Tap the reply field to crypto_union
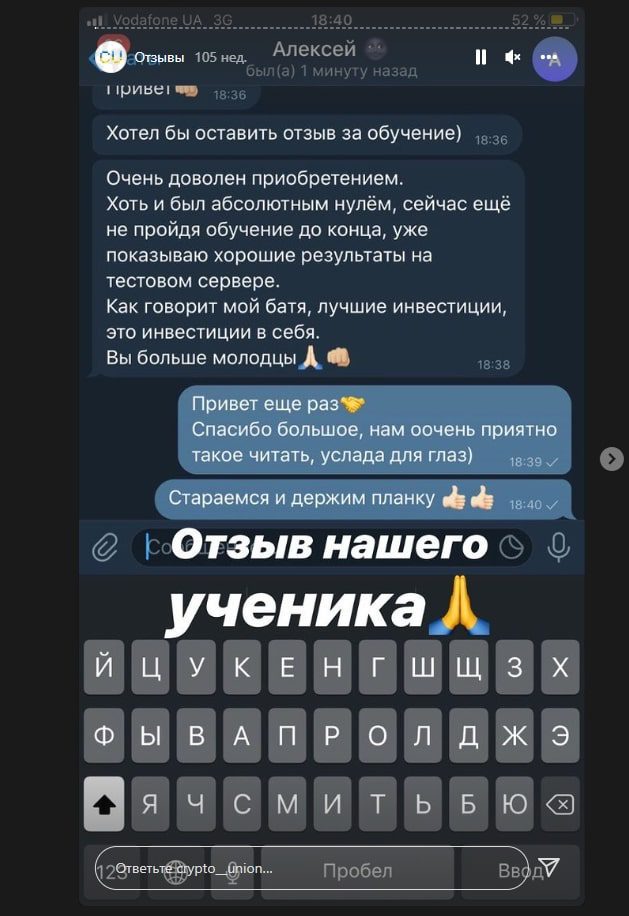Screen dimensions: 629x916 pos(300,868)
